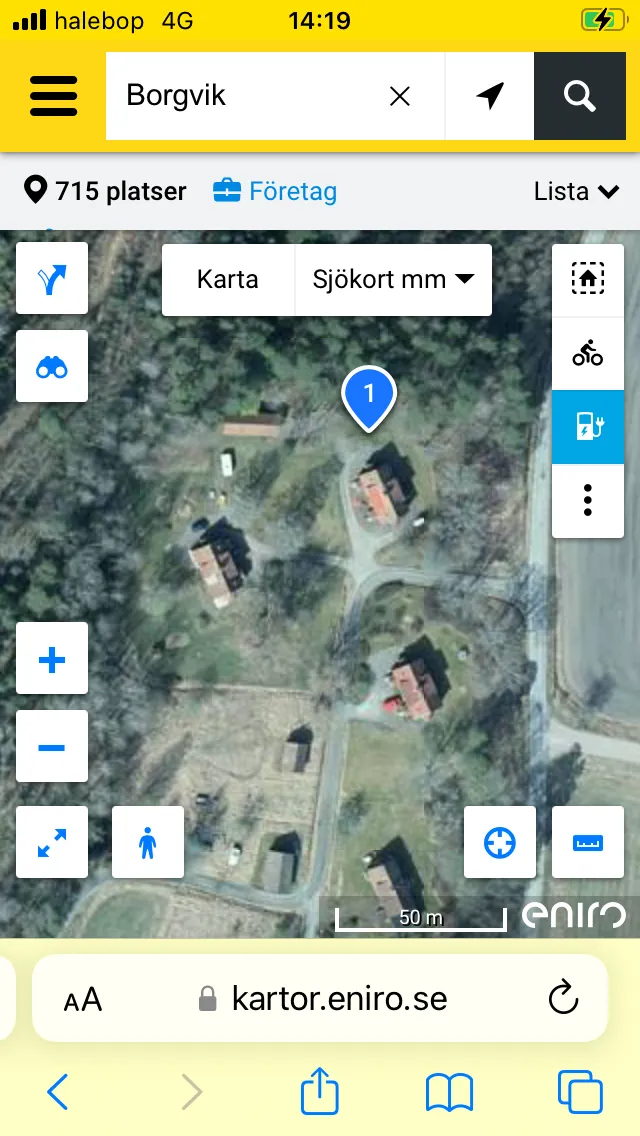Open the Företag filter
The height and width of the screenshot is (1136, 640).
(275, 191)
